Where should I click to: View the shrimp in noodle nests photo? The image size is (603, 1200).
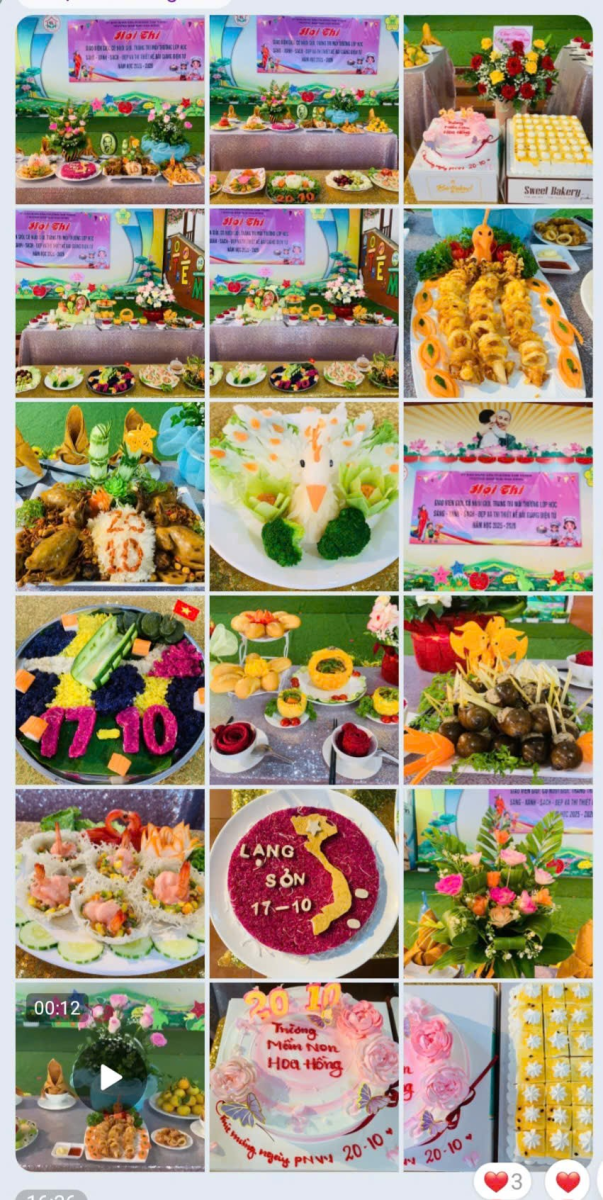(110, 883)
